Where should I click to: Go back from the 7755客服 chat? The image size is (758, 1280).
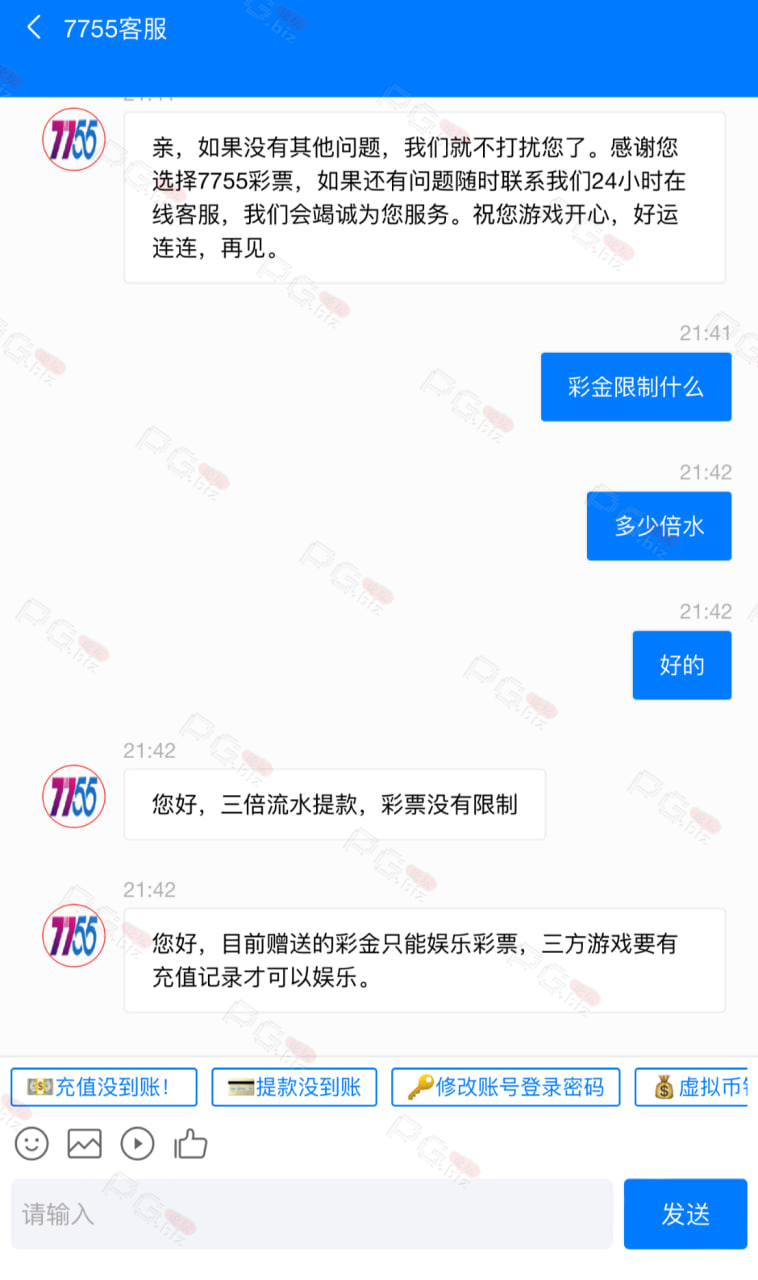pos(34,28)
